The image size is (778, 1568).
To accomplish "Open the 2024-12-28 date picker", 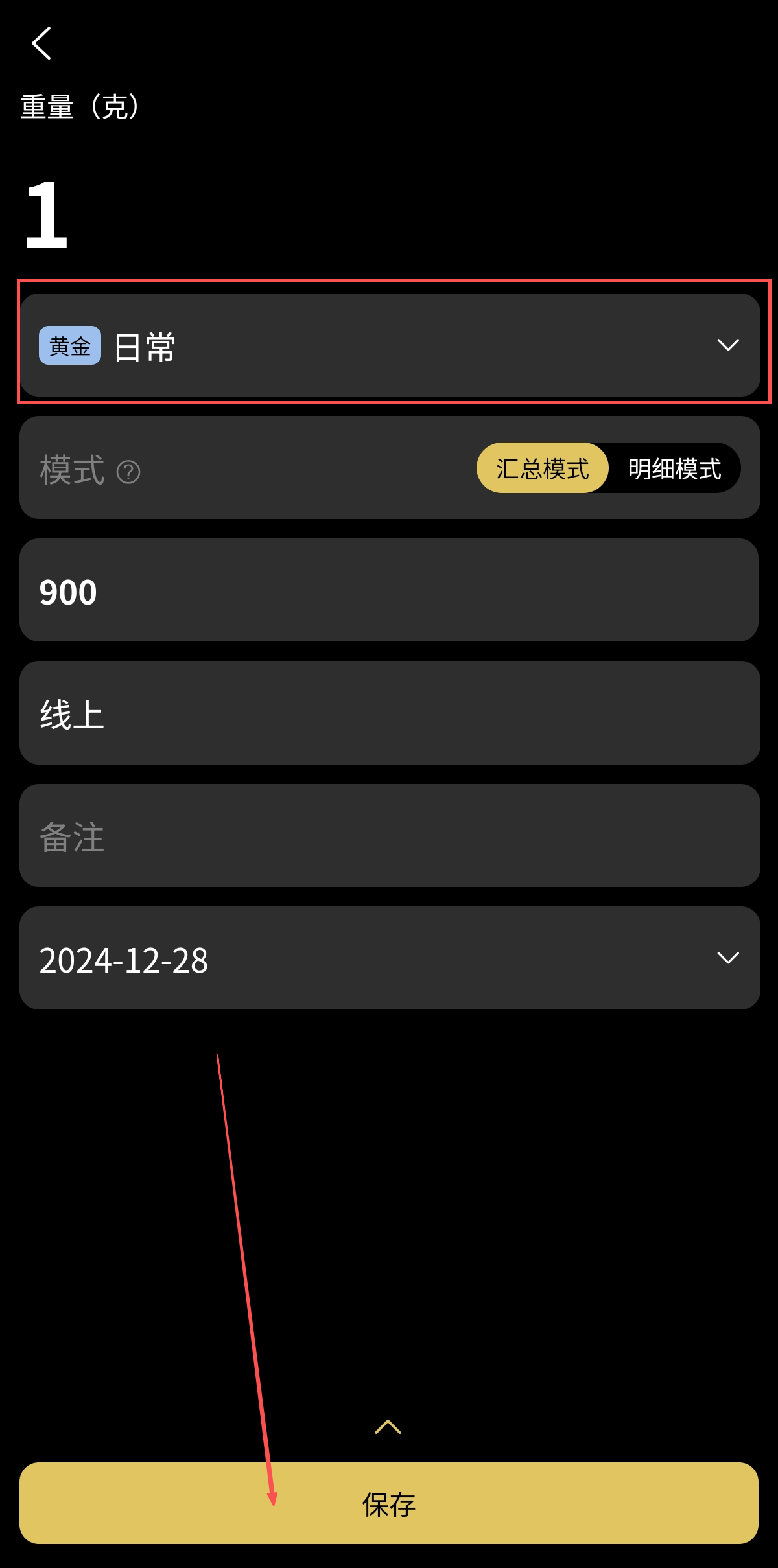I will (389, 958).
